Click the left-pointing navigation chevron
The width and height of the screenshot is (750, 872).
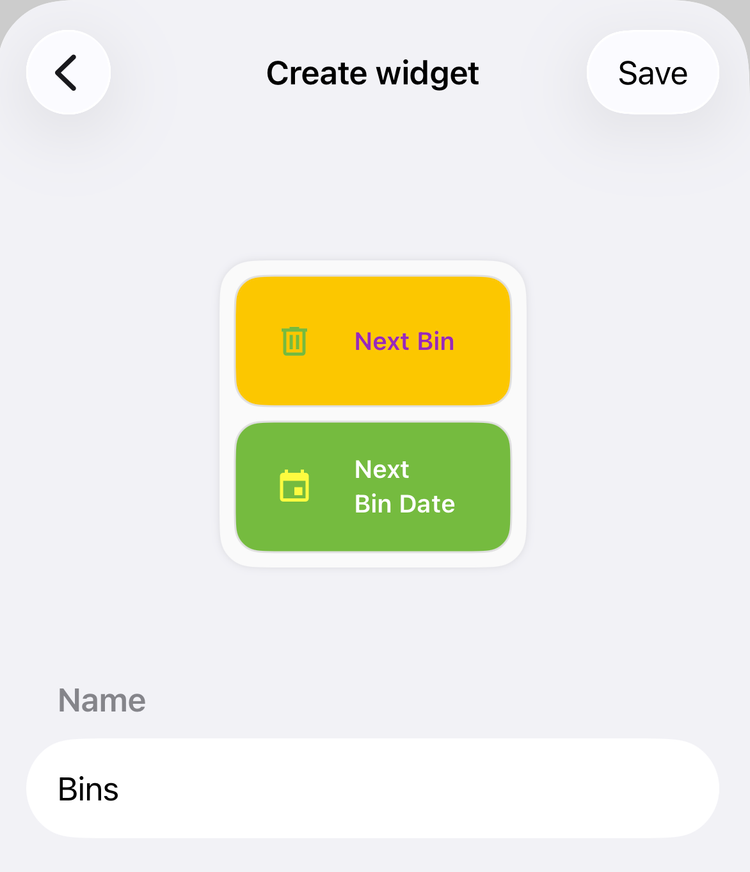[67, 72]
